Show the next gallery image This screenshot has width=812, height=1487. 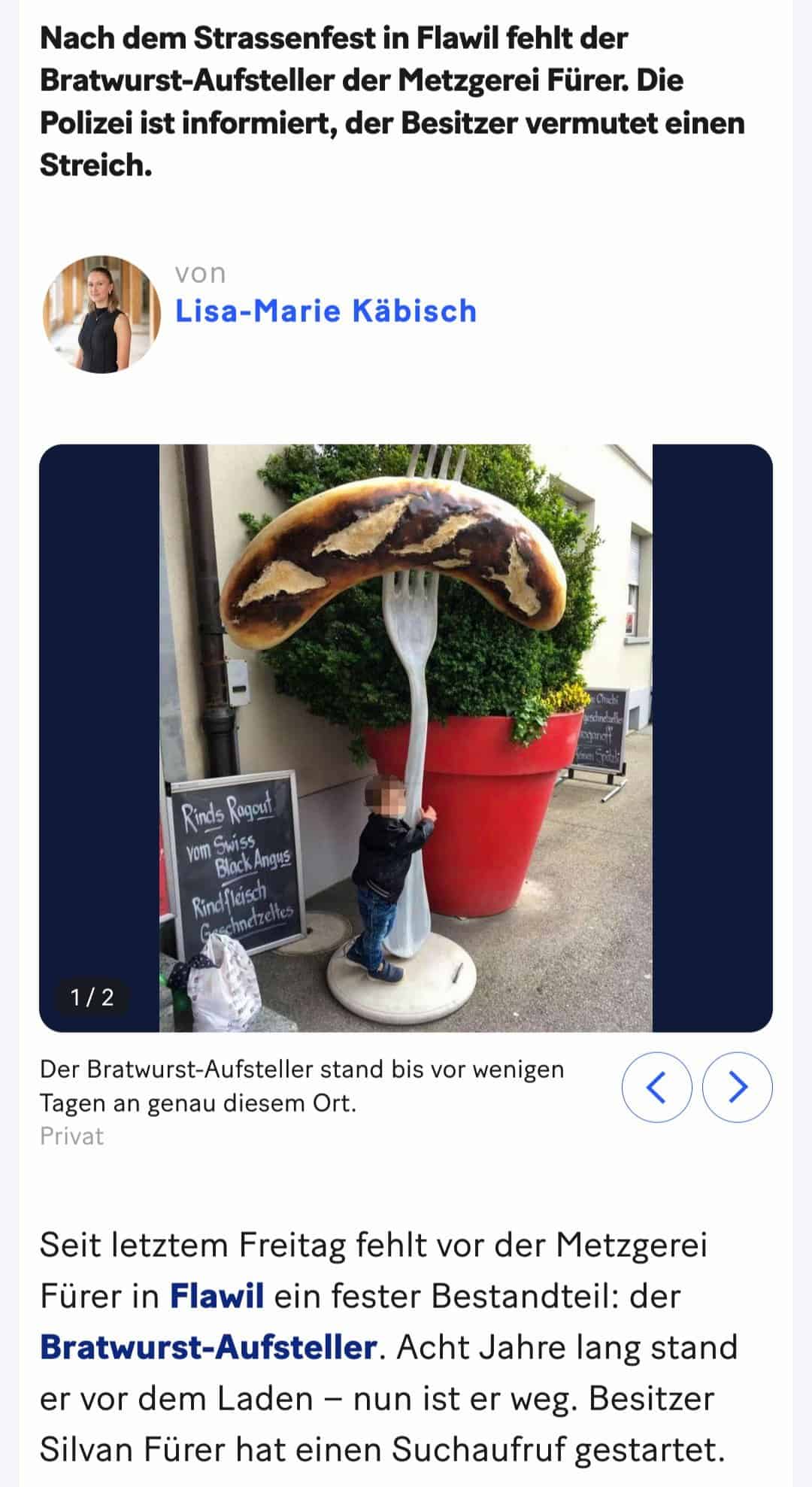click(x=737, y=1087)
